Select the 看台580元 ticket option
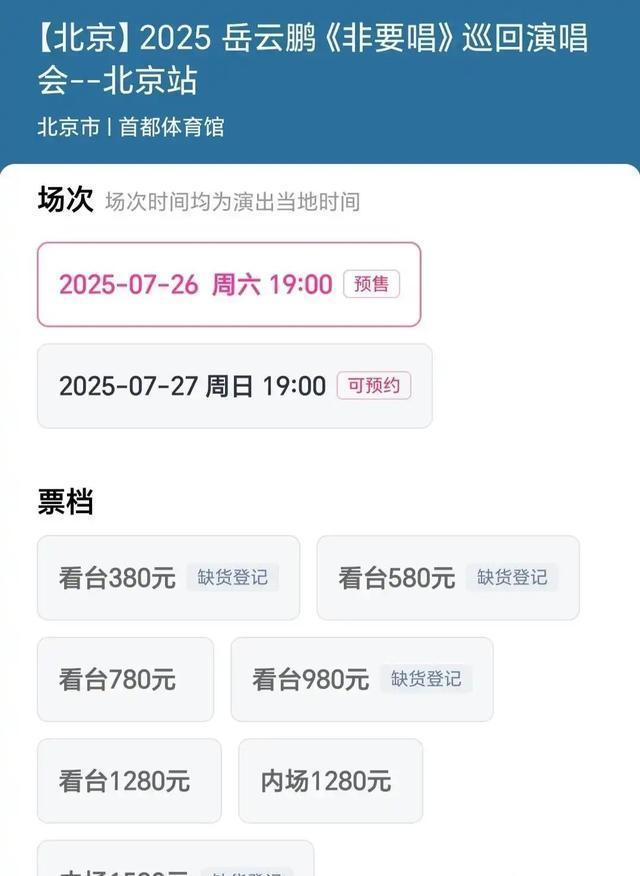640x876 pixels. [447, 578]
